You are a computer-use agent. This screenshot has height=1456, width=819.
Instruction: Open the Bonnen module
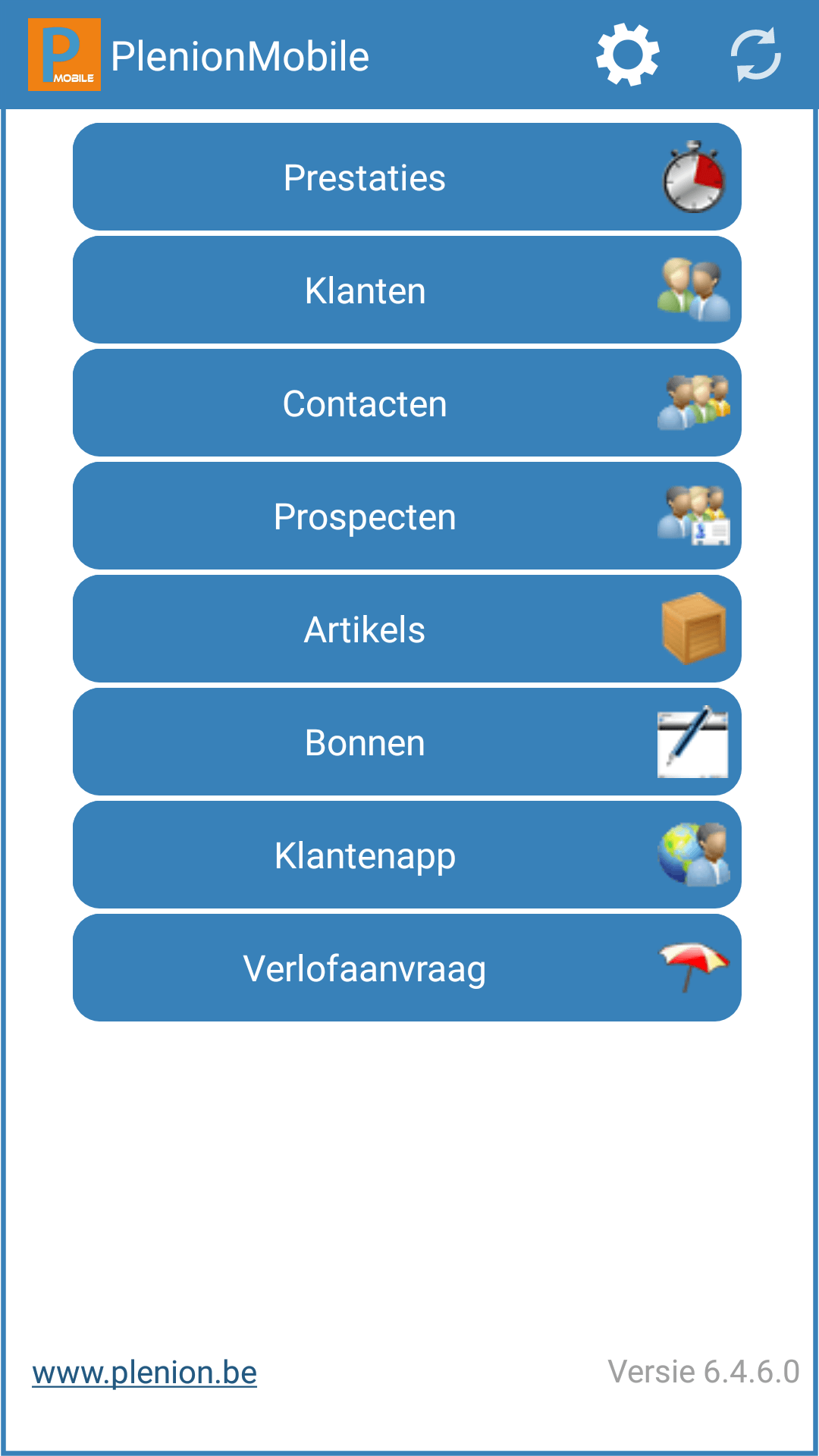364,742
